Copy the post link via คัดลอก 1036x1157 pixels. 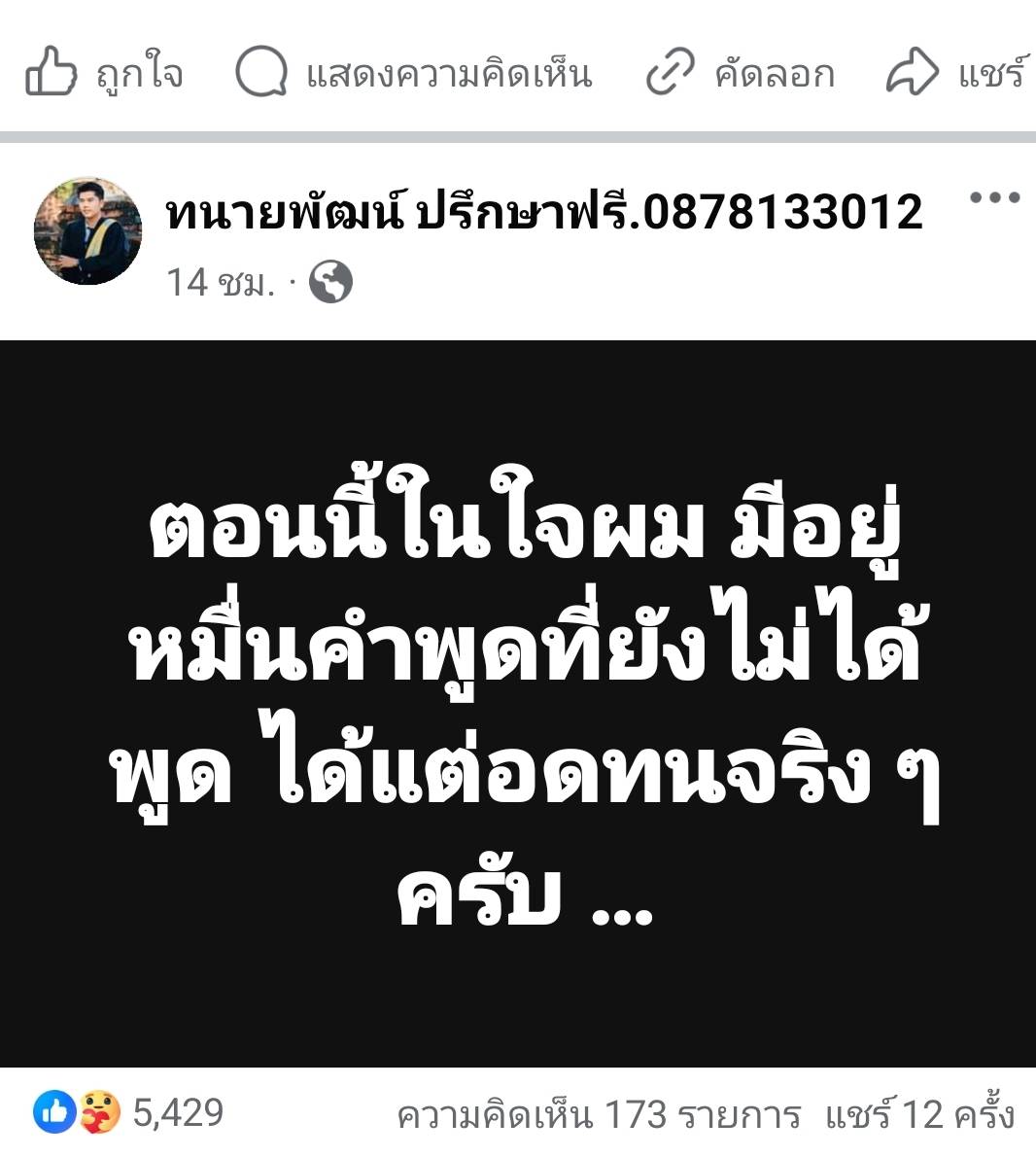point(741,74)
